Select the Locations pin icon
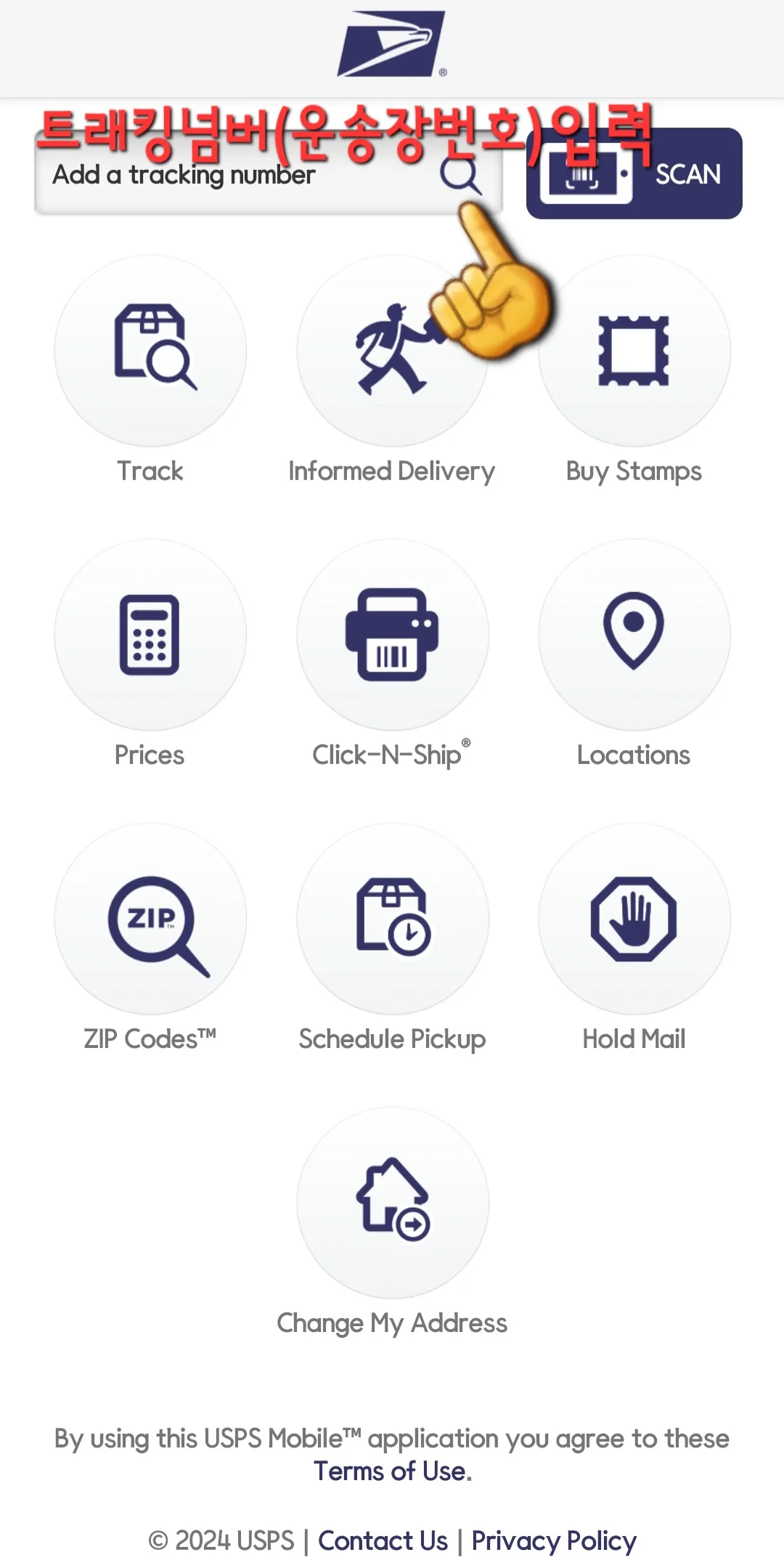This screenshot has width=784, height=1568. click(x=634, y=634)
